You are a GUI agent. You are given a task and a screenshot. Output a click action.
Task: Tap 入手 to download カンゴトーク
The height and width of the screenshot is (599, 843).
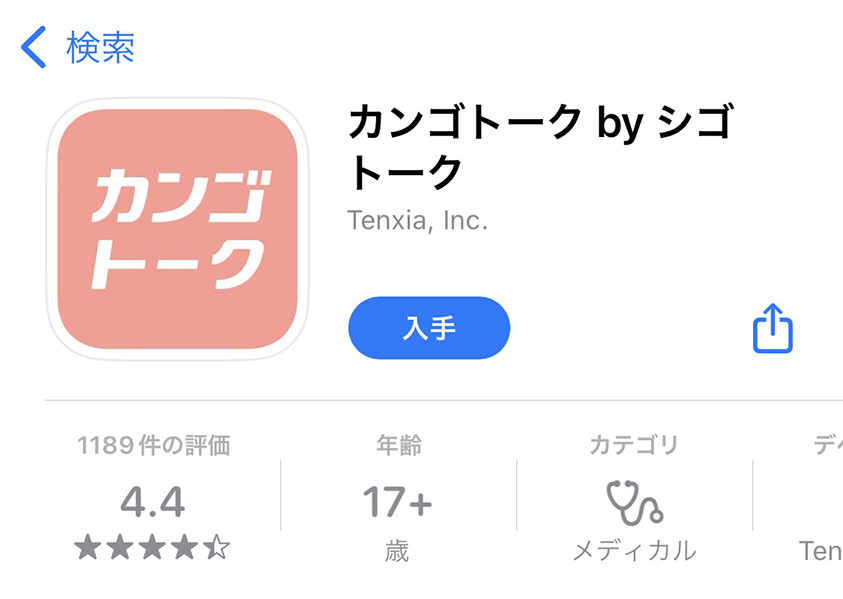429,328
